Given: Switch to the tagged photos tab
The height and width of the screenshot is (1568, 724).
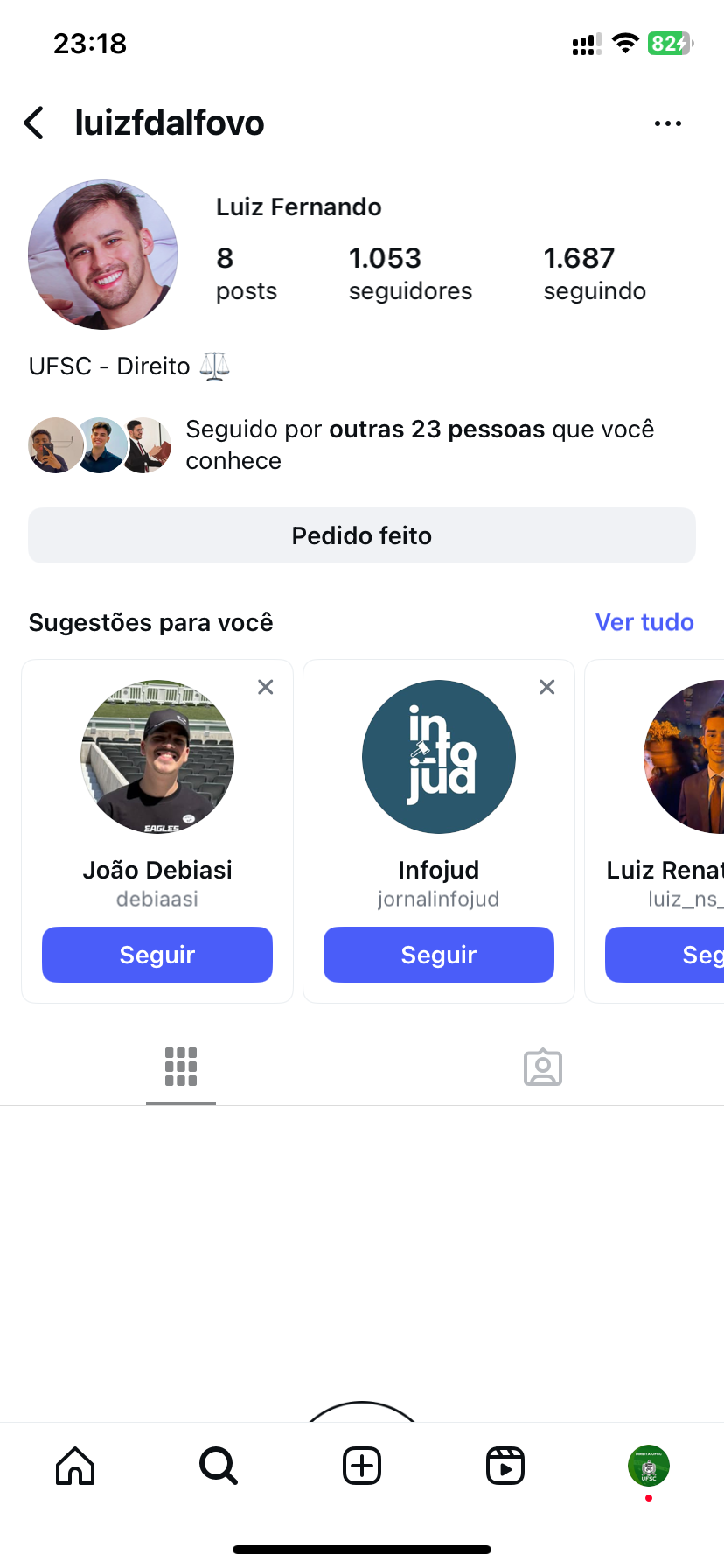Looking at the screenshot, I should coord(543,1067).
